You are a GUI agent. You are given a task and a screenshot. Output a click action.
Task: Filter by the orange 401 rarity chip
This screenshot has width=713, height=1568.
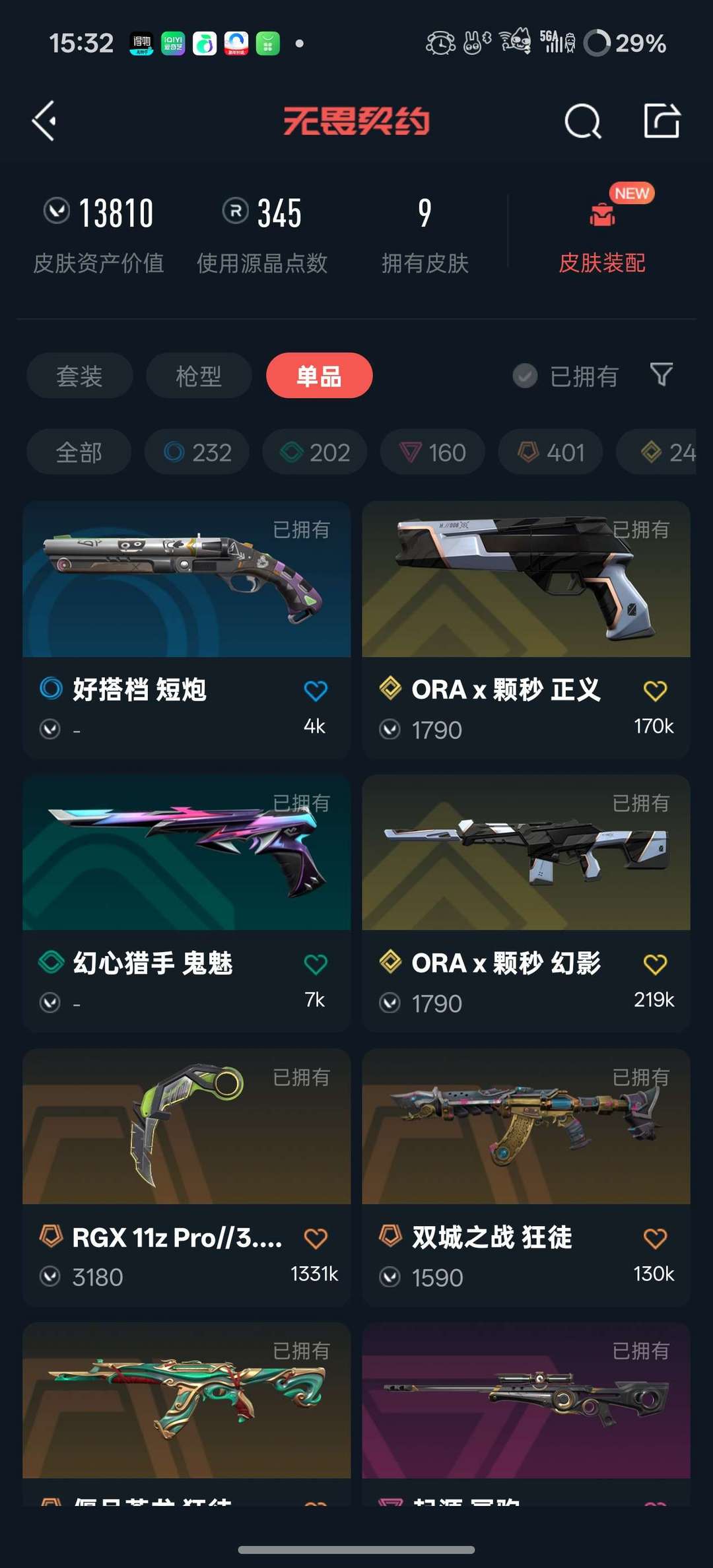point(550,452)
